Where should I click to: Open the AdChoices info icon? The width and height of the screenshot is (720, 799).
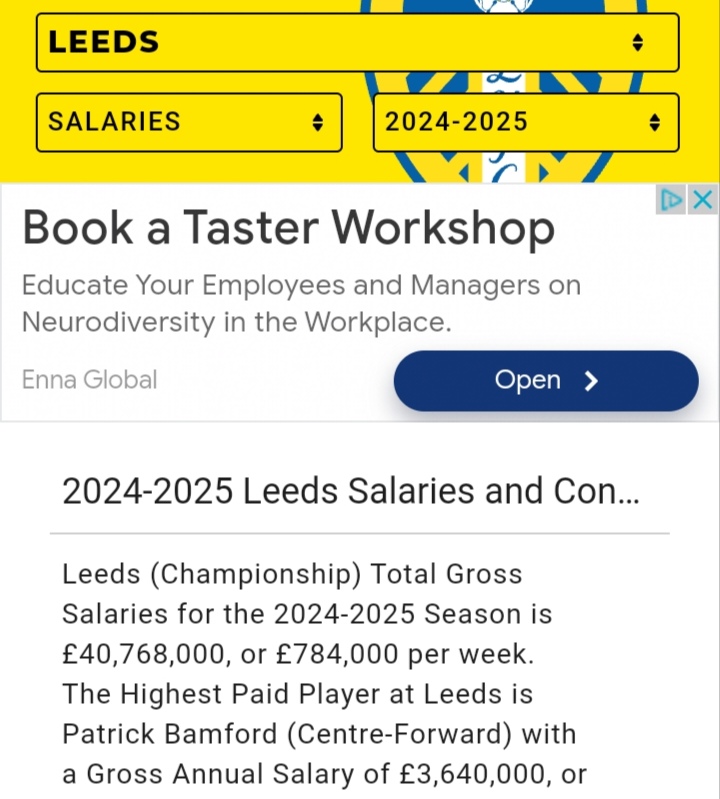(671, 199)
